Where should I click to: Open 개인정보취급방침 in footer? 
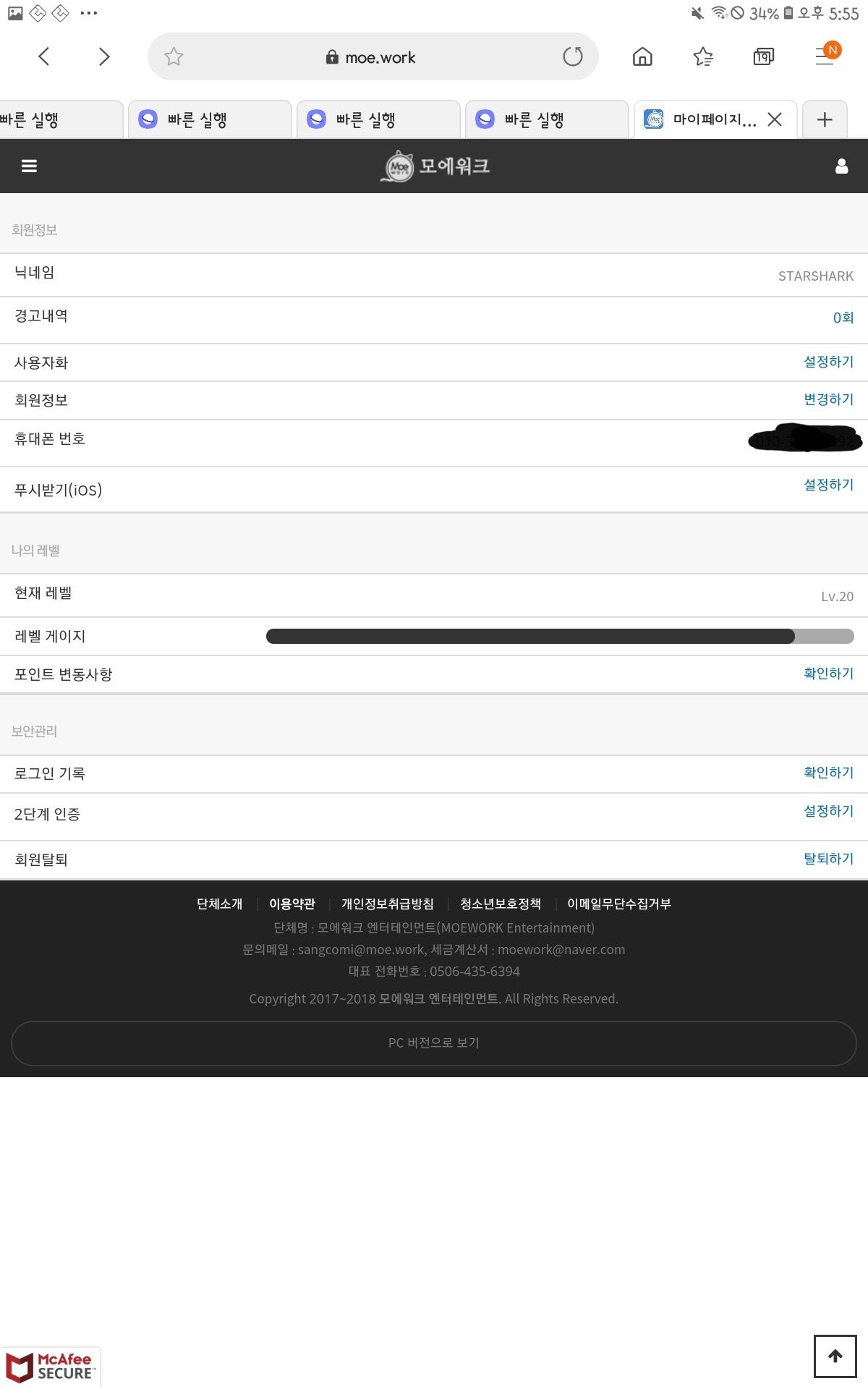388,904
